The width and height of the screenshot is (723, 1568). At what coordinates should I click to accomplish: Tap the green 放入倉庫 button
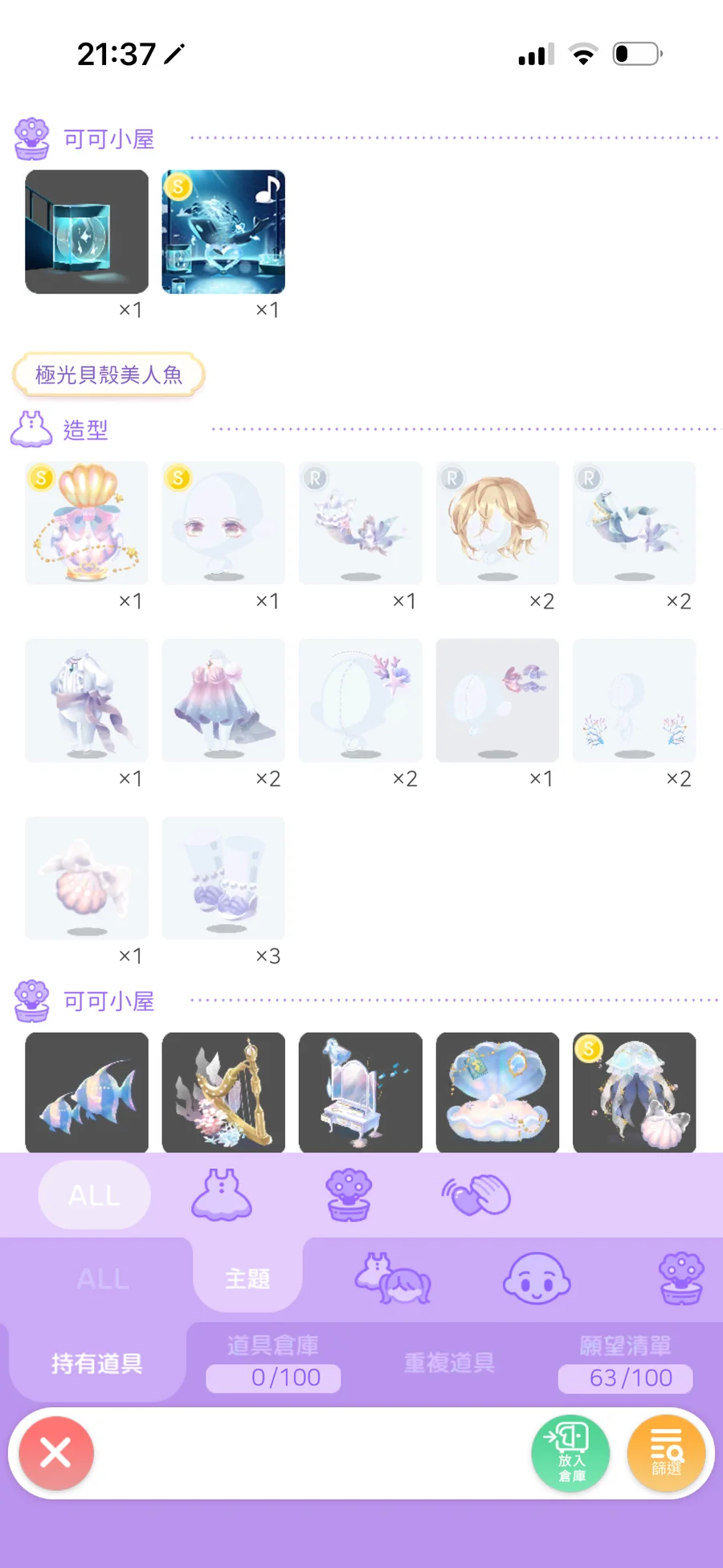[x=570, y=1453]
